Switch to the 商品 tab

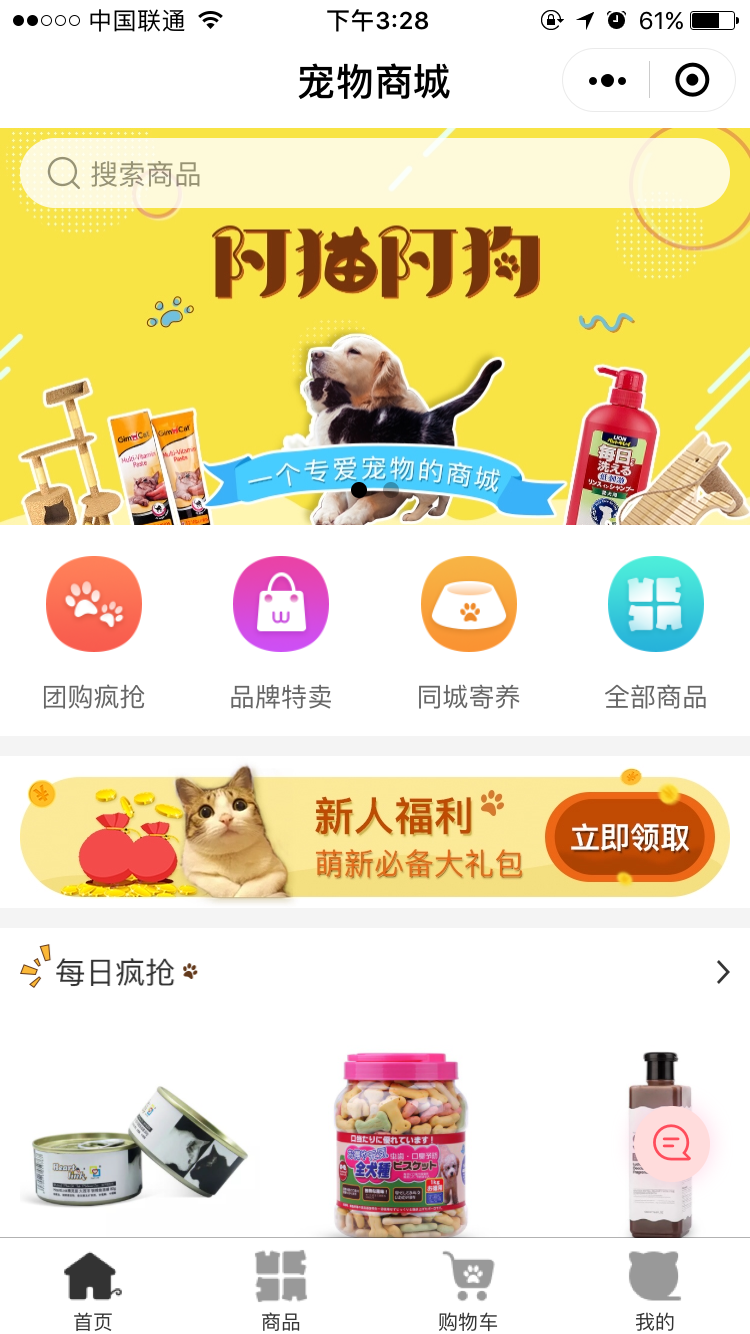pos(281,1290)
